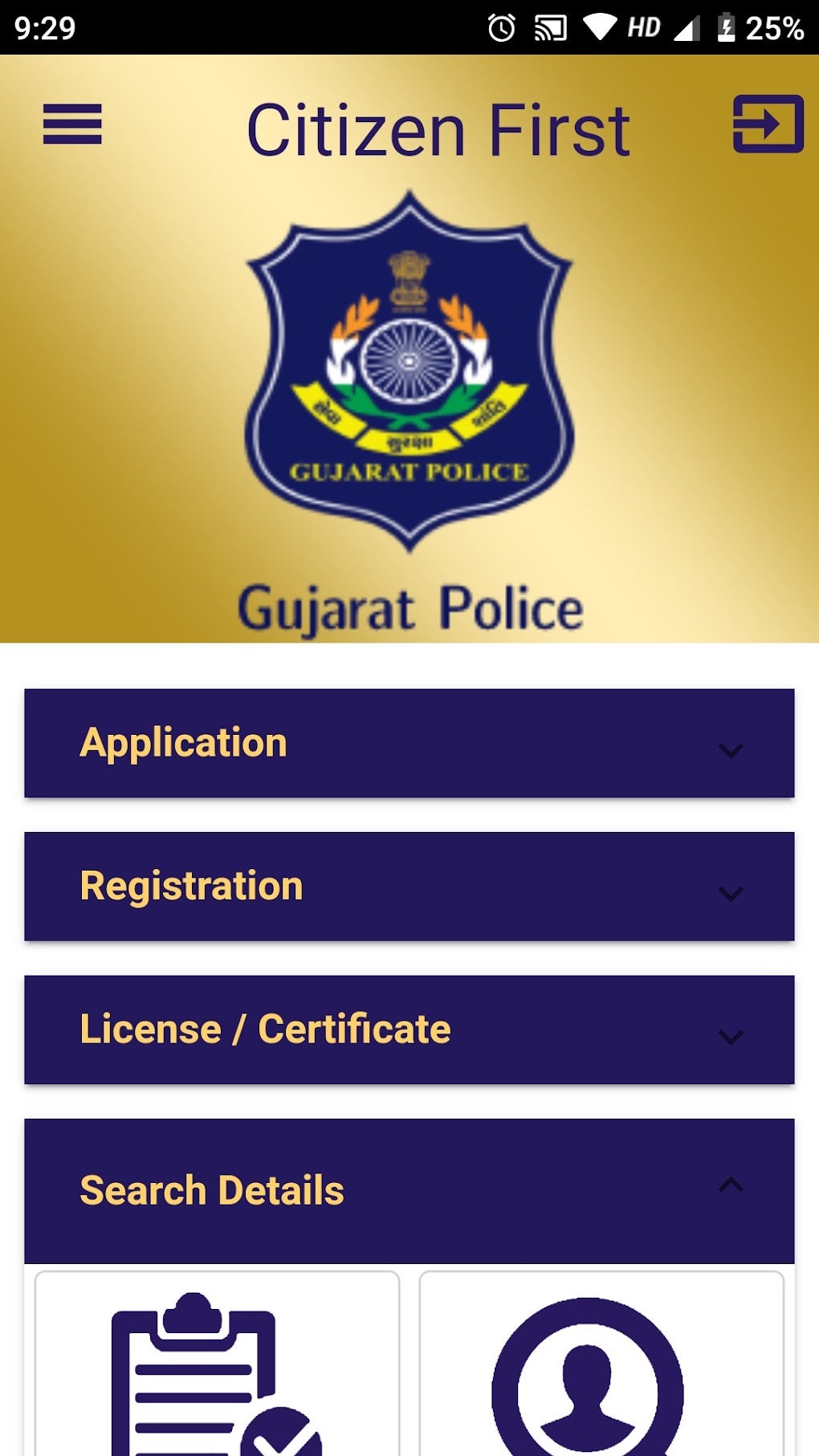Click the sign-in icon at top right

(765, 124)
